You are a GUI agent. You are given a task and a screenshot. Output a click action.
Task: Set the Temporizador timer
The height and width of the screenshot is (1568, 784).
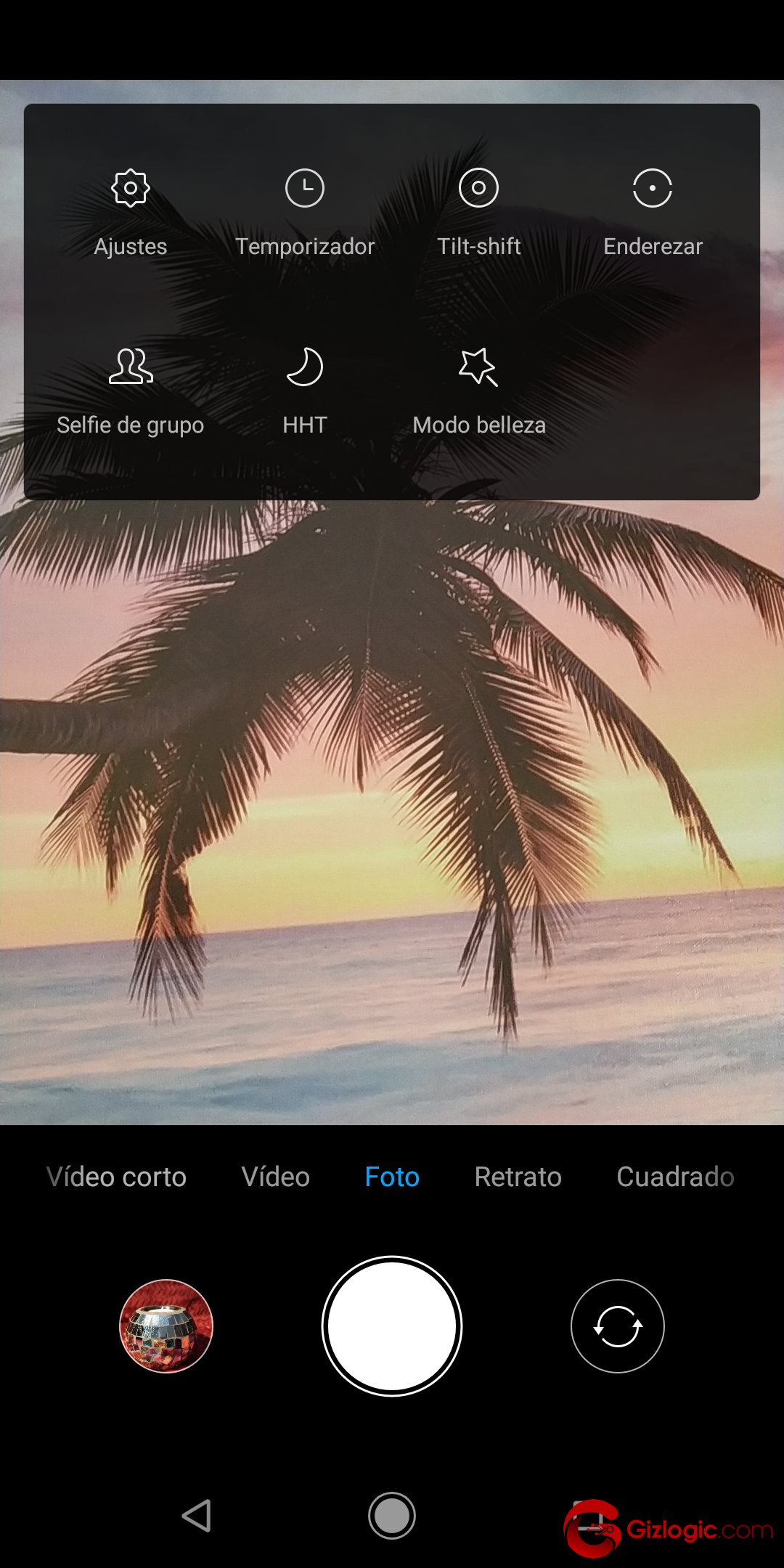pyautogui.click(x=305, y=213)
